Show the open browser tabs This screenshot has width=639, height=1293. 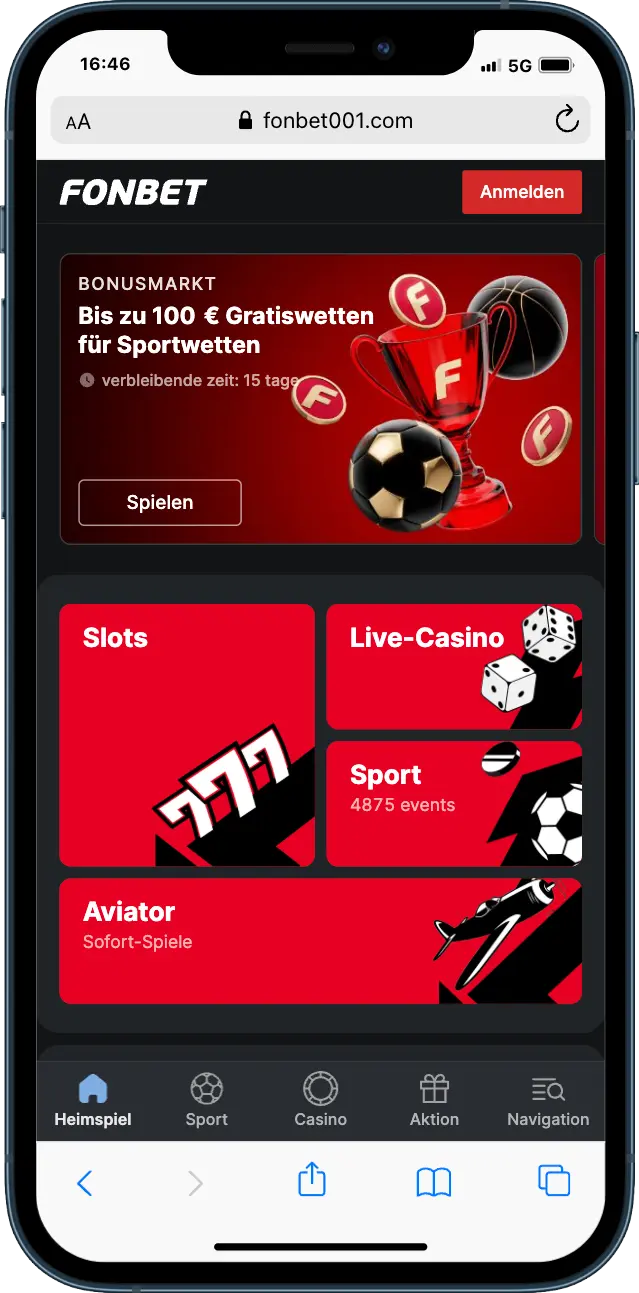click(553, 1181)
